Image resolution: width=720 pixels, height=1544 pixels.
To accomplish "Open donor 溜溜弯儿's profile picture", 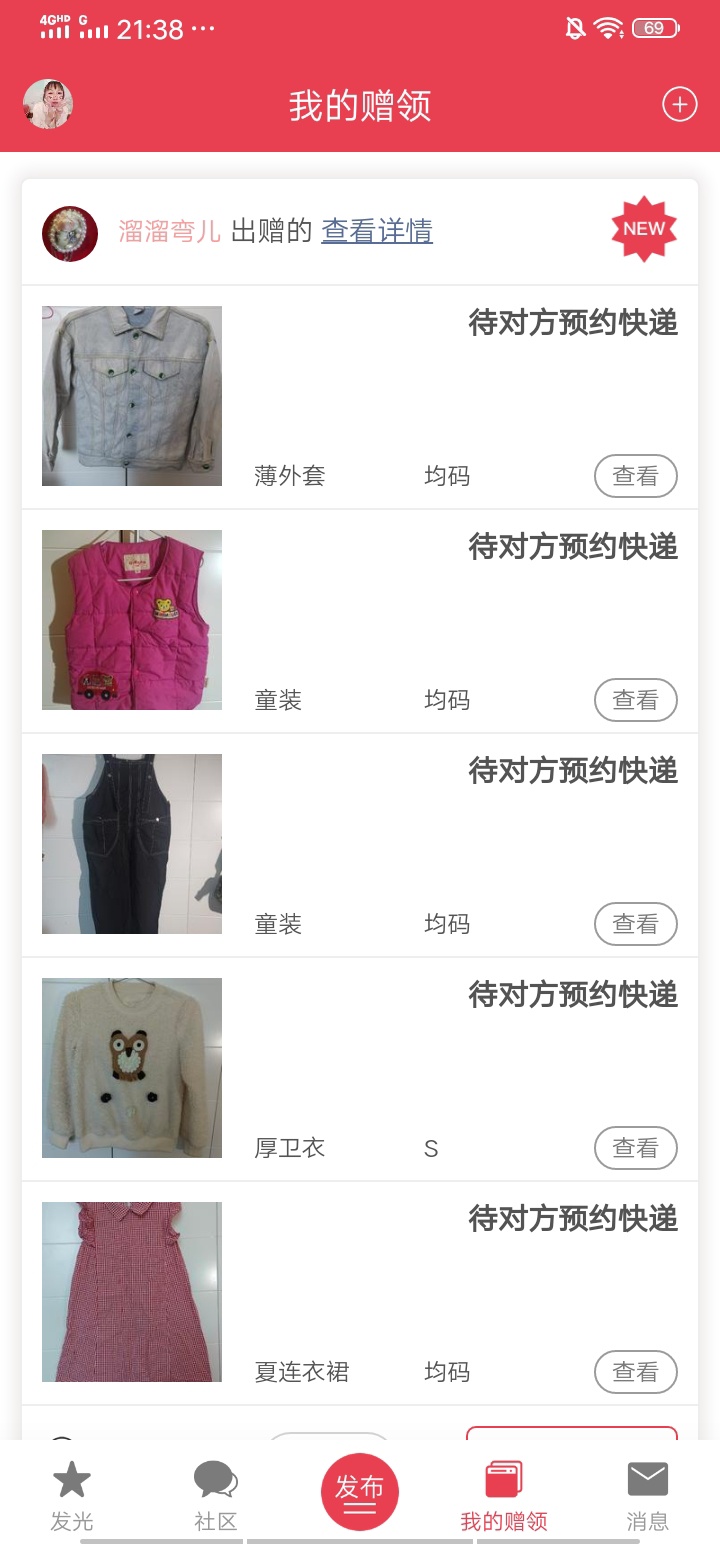I will 70,234.
